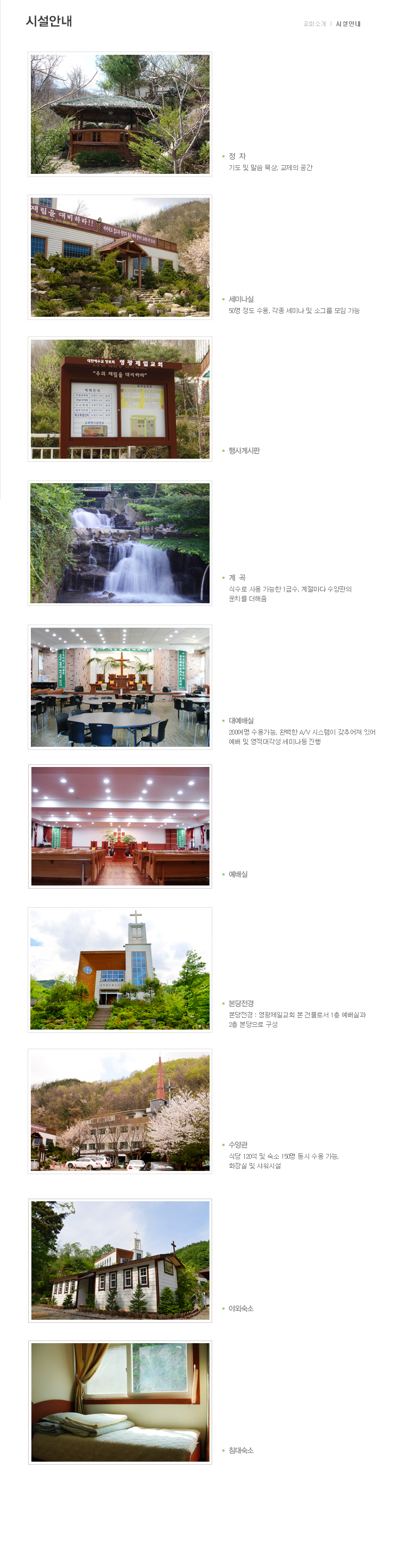Tap the 시설안내 breadcrumb item
Screen dimensions: 399x1568
[x=348, y=24]
